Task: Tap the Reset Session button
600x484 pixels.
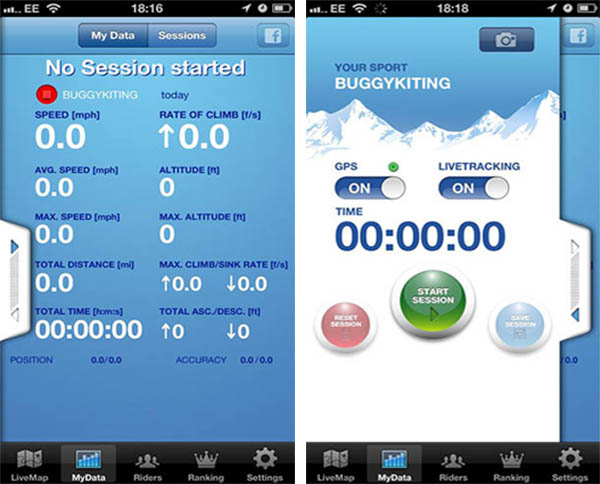Action: (344, 327)
